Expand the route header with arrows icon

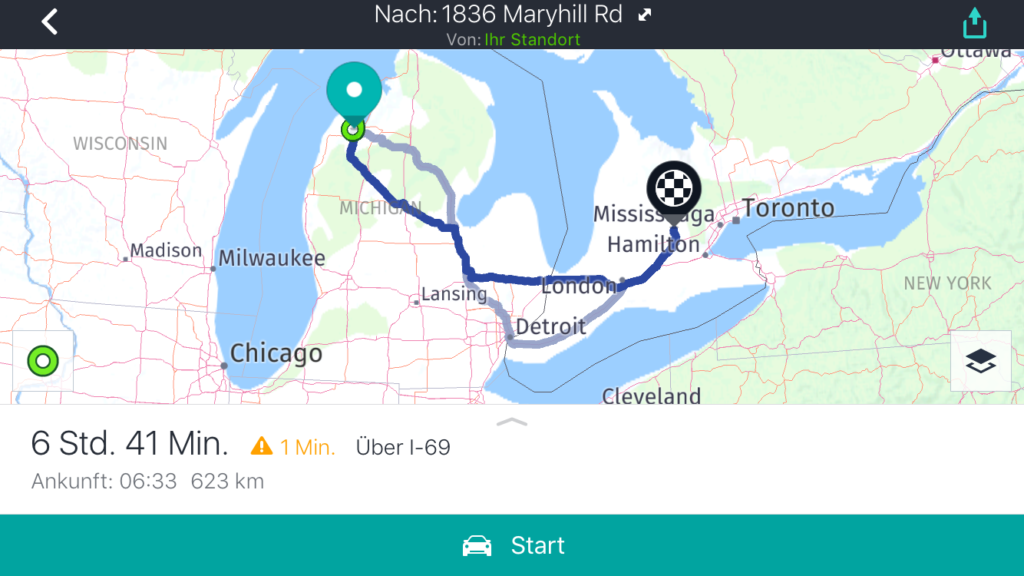tap(645, 15)
